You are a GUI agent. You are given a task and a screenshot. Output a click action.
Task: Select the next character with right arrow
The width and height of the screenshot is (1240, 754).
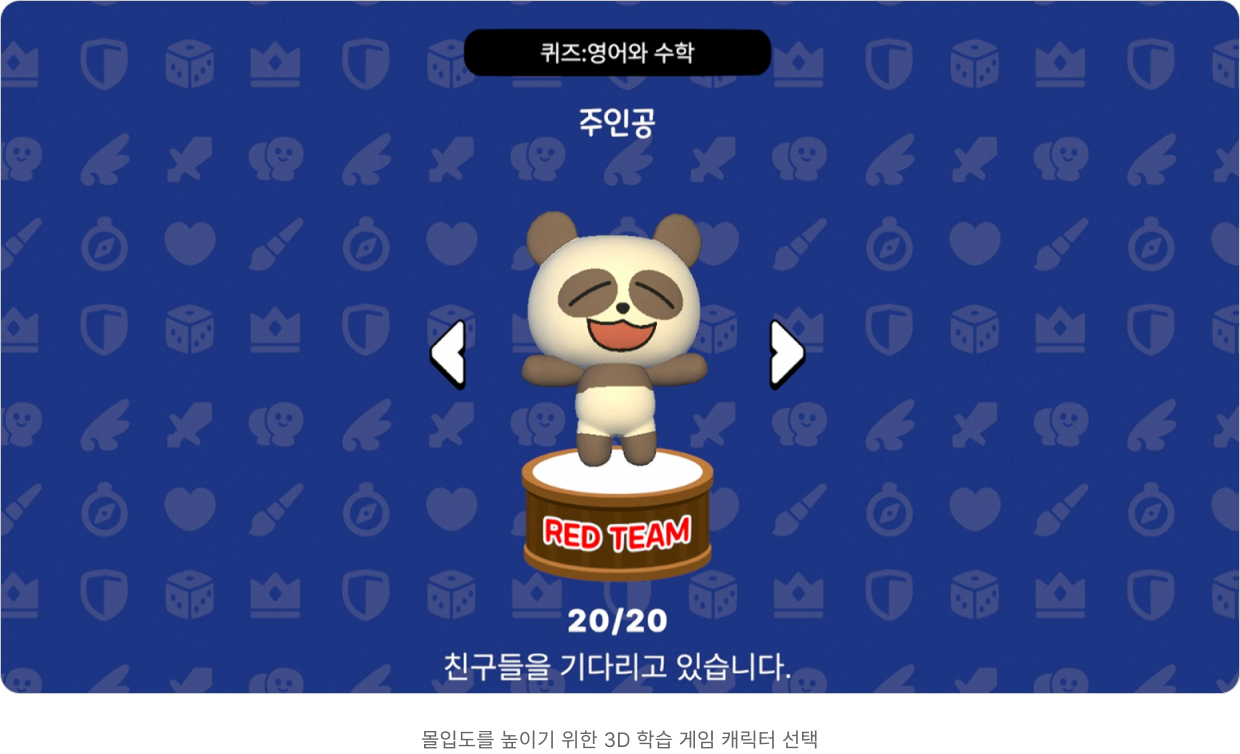tap(786, 354)
